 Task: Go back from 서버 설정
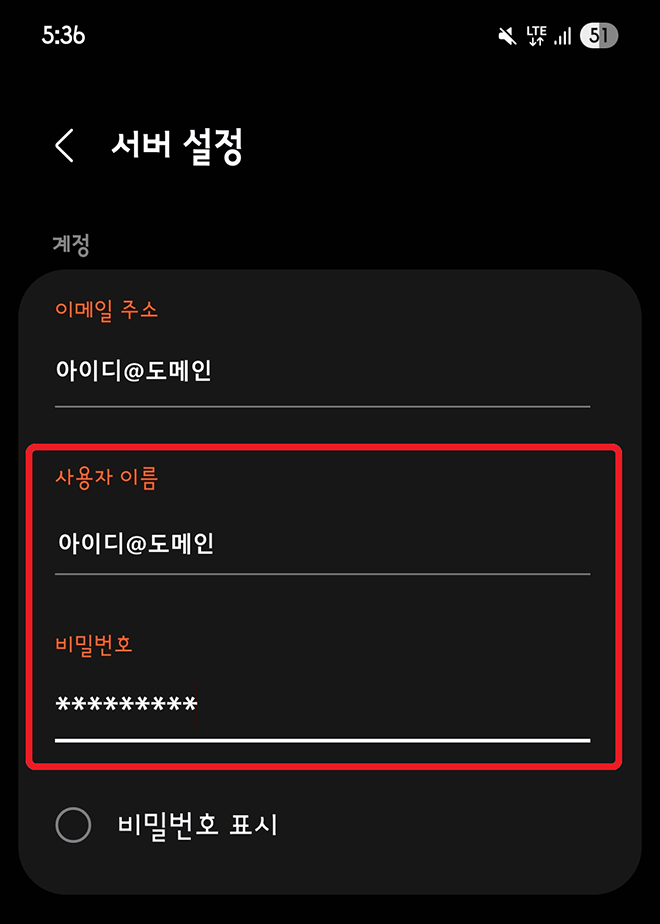coord(65,146)
